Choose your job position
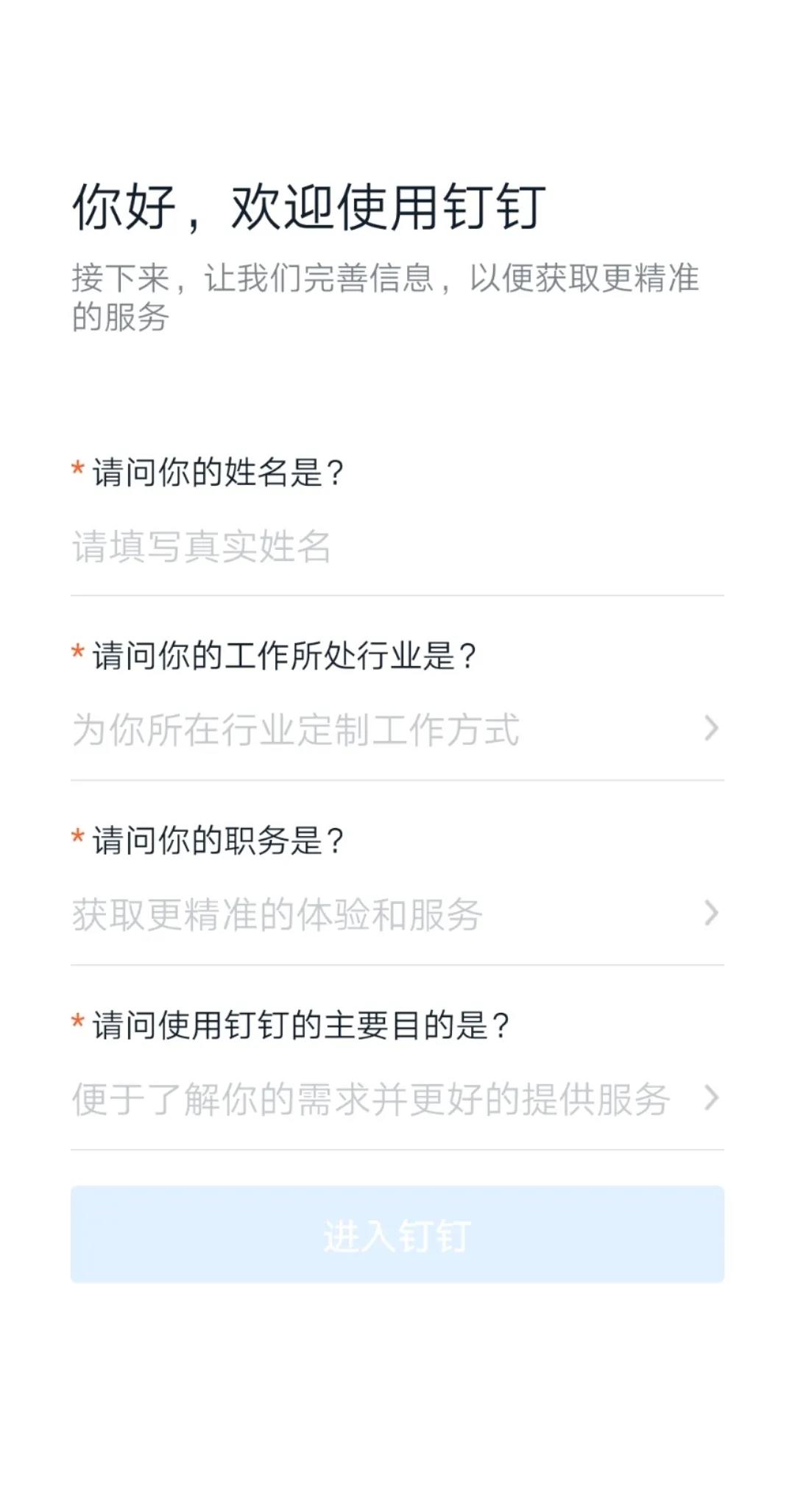795x1512 pixels. click(x=396, y=914)
